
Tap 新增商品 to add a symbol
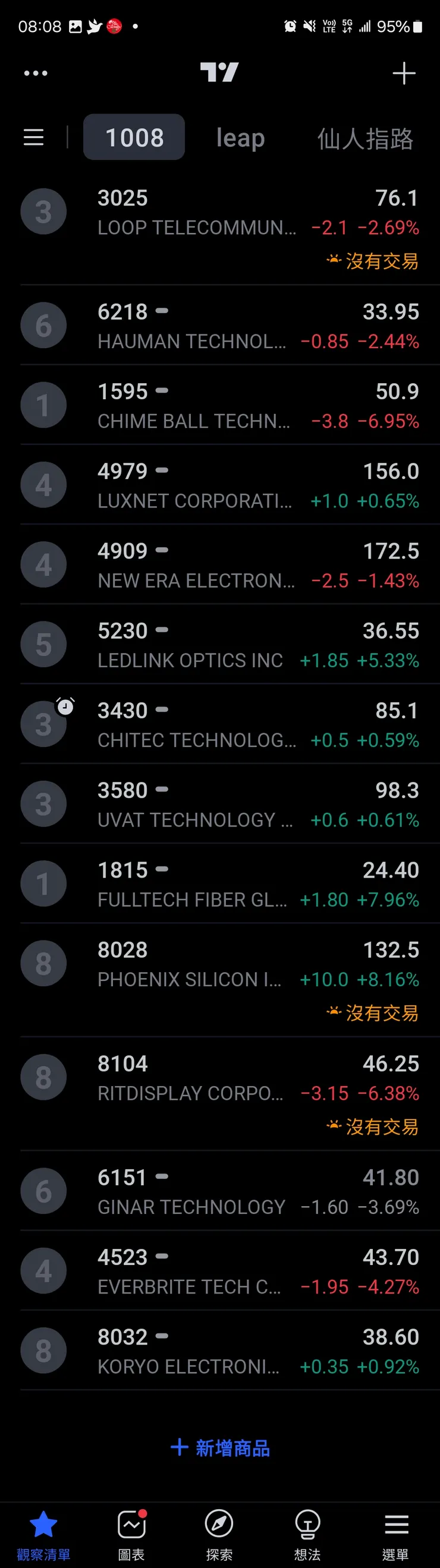coord(220,1448)
